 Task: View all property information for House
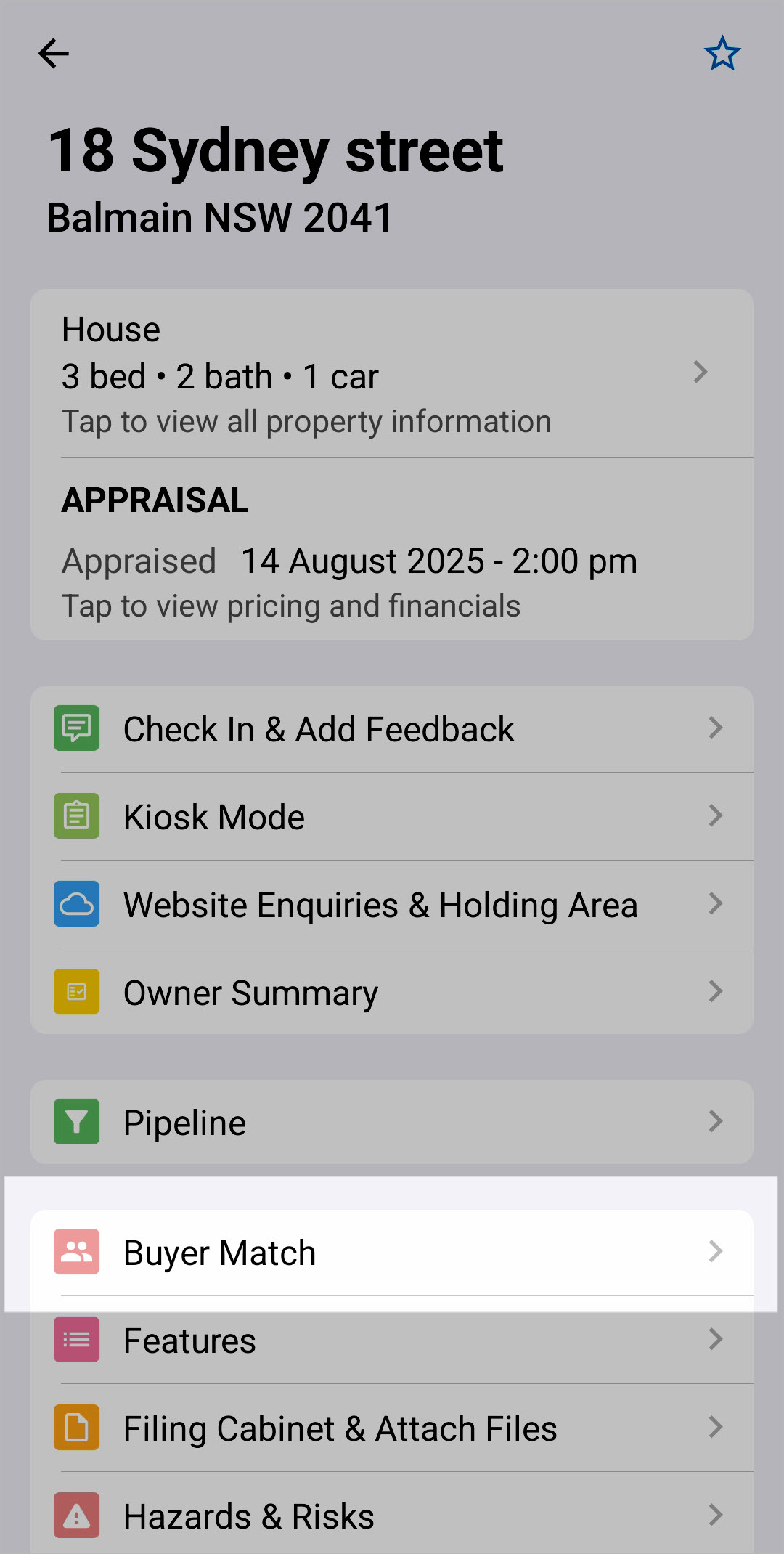coord(392,374)
